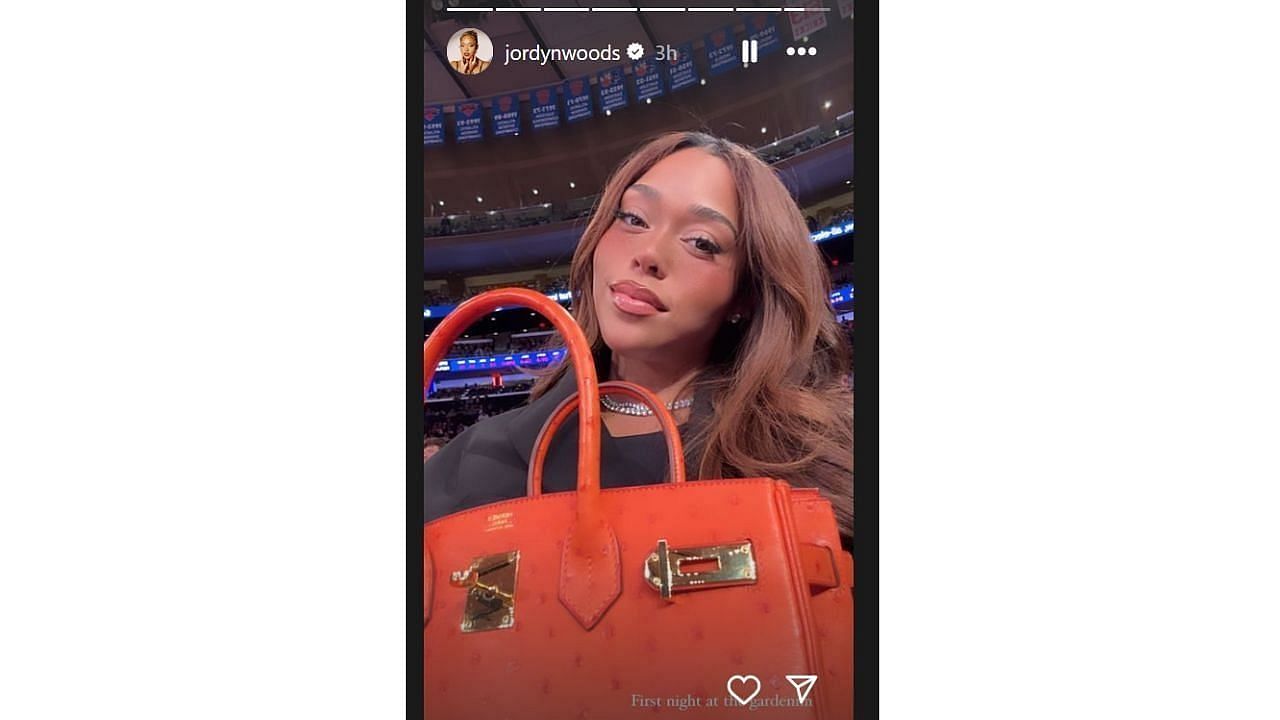Visit the jordynwoods username link
This screenshot has width=1280, height=720.
tap(561, 53)
